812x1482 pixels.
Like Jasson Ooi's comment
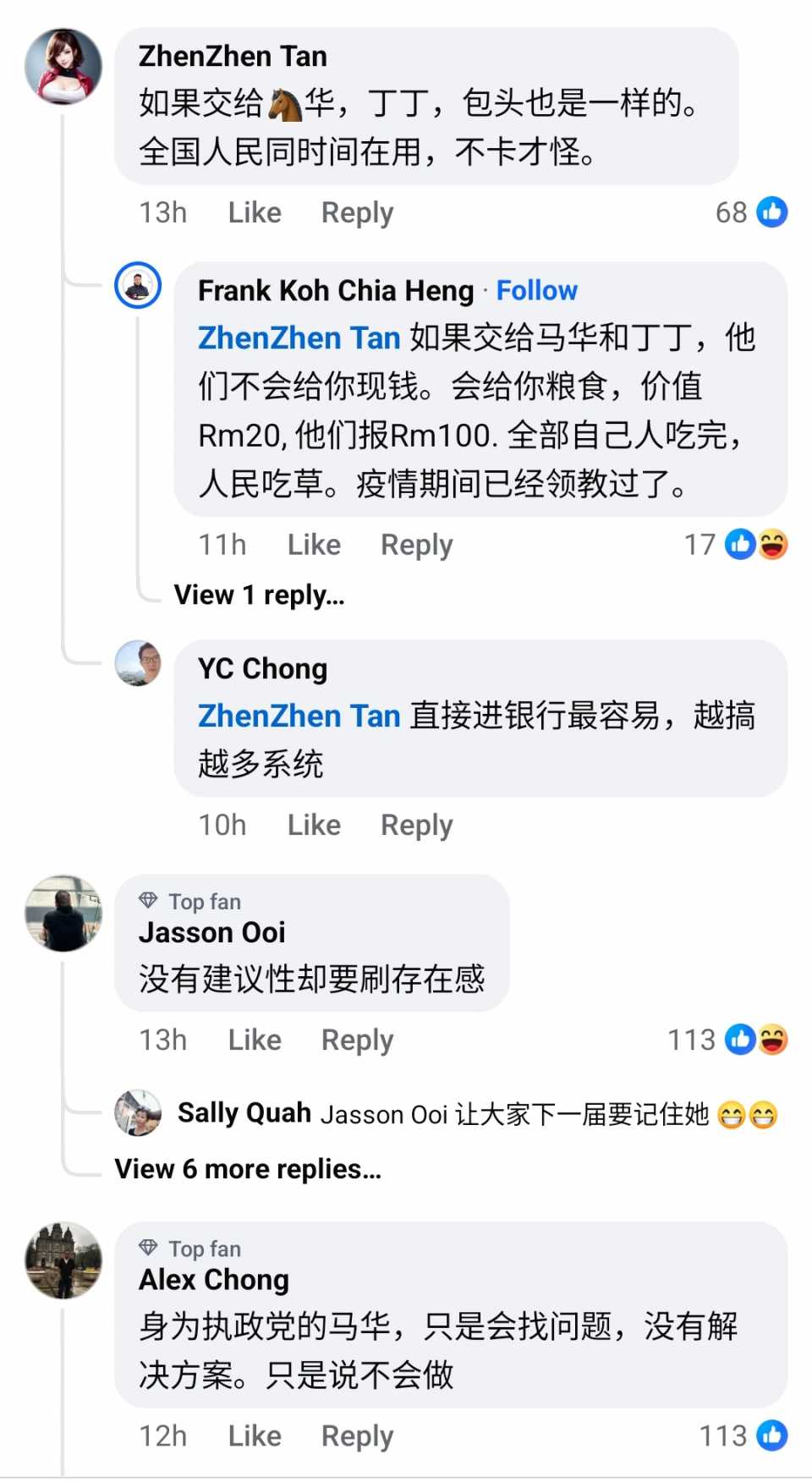(x=255, y=1040)
